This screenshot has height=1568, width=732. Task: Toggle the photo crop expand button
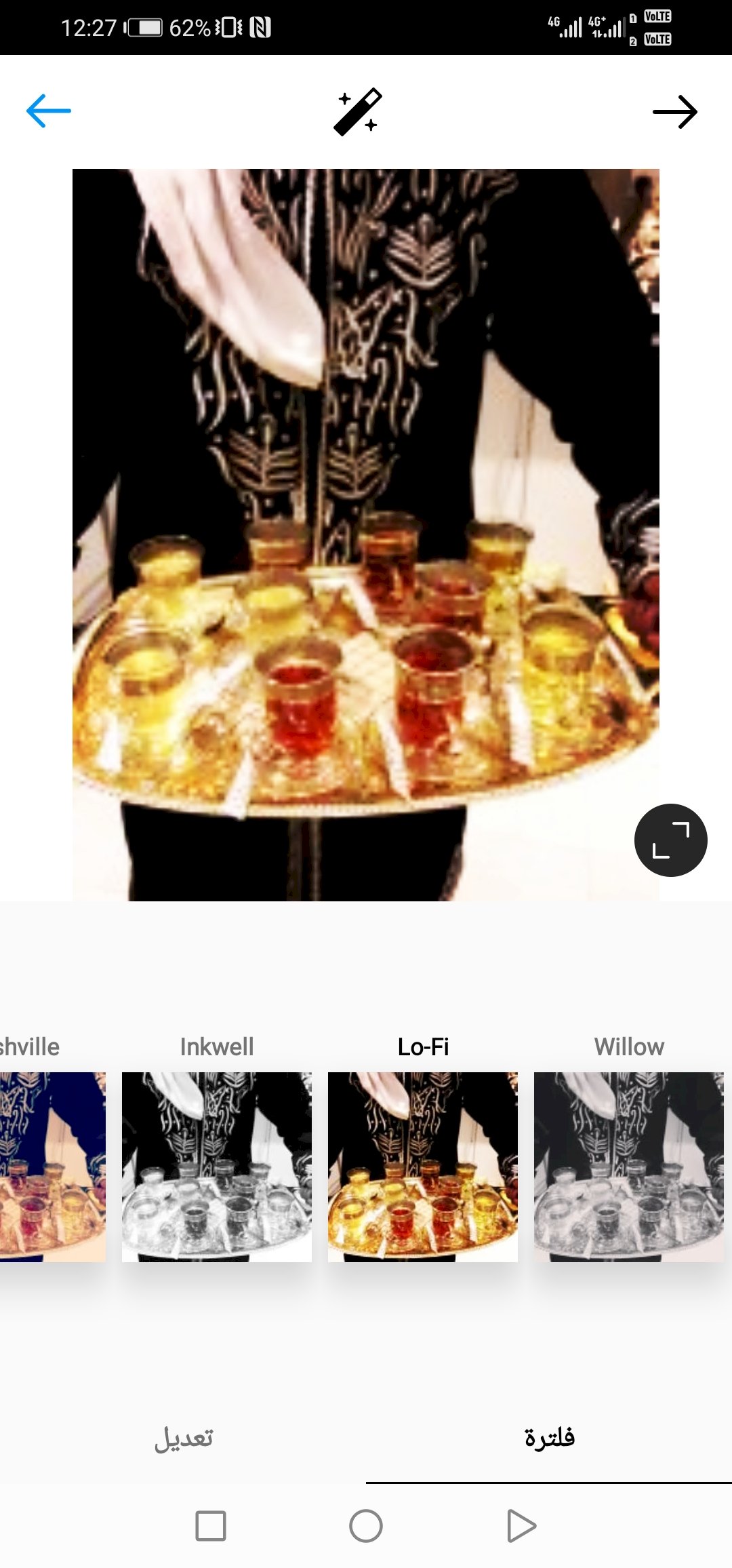coord(670,840)
